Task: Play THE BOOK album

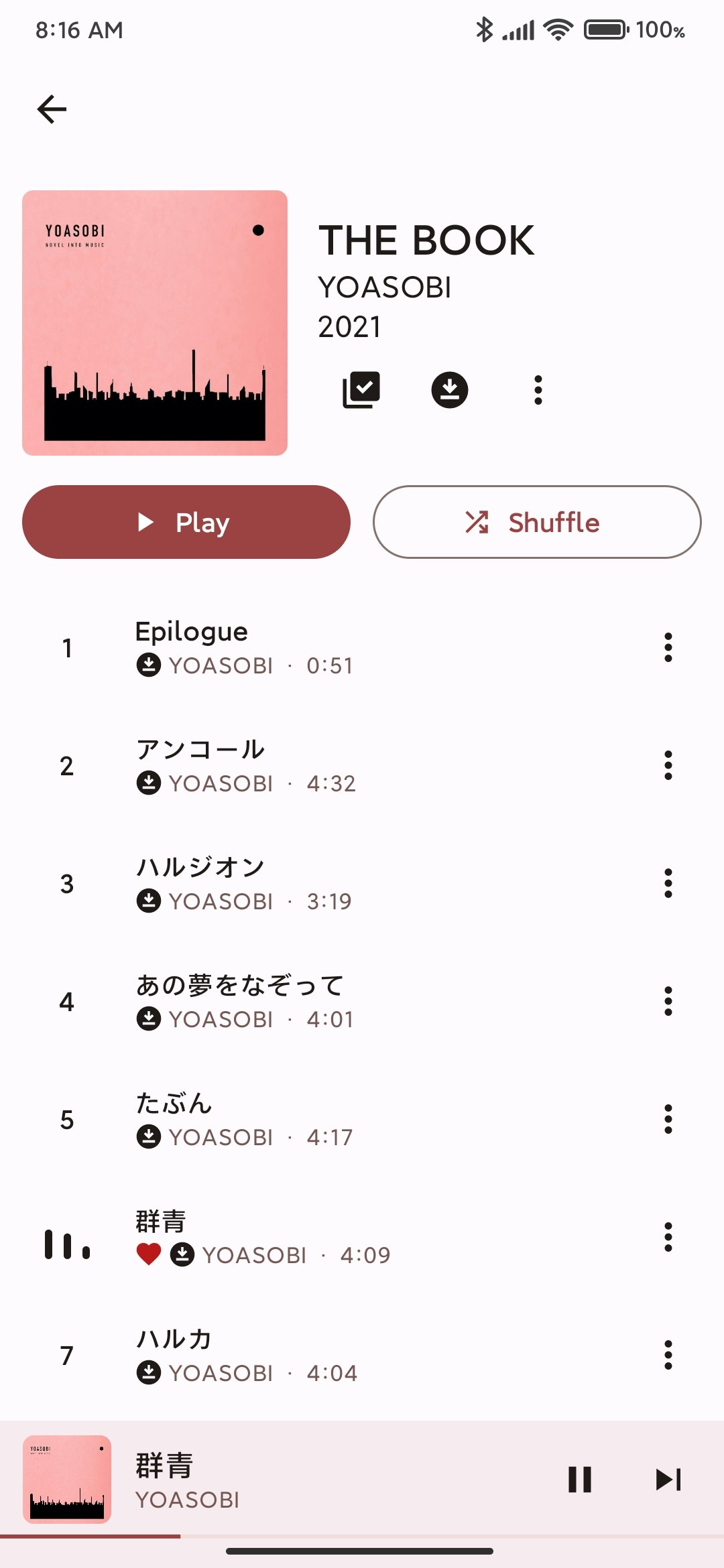Action: tap(186, 522)
